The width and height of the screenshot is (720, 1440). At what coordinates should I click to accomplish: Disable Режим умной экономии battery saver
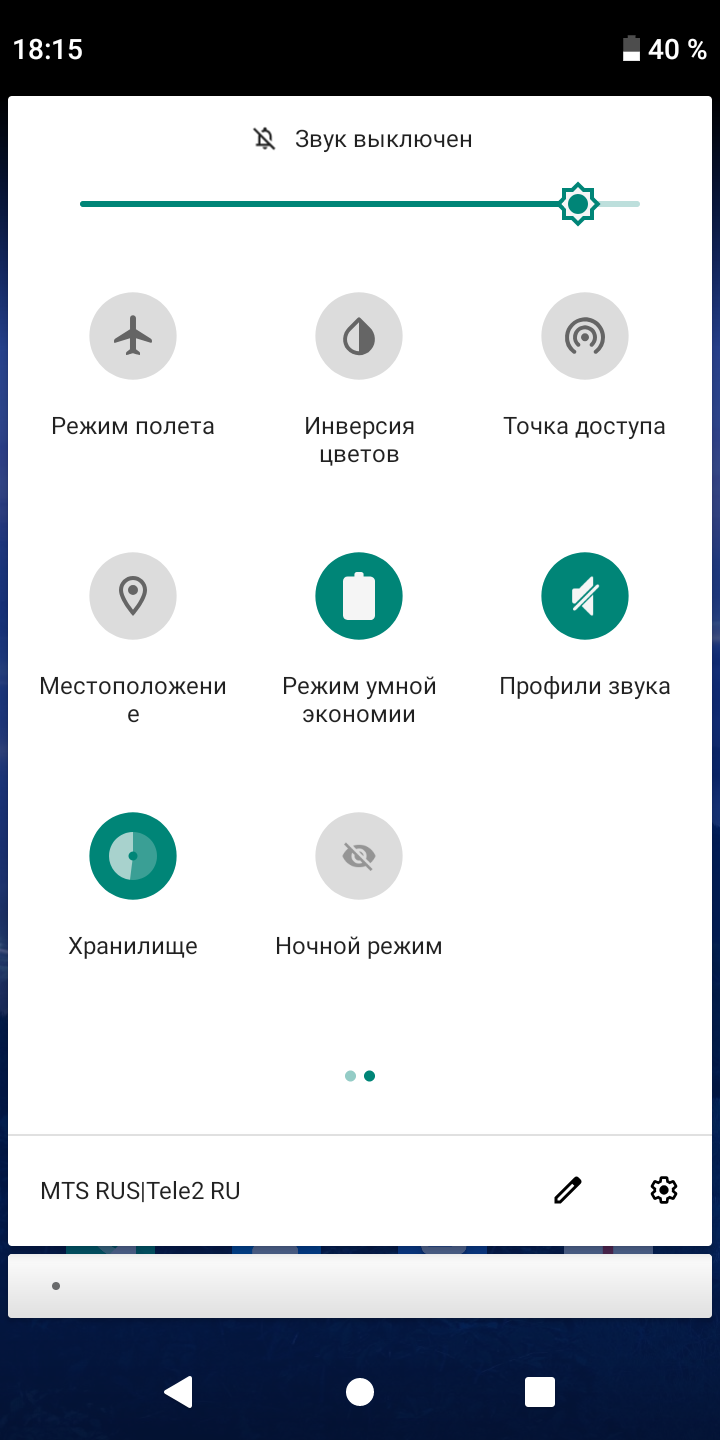click(x=359, y=596)
